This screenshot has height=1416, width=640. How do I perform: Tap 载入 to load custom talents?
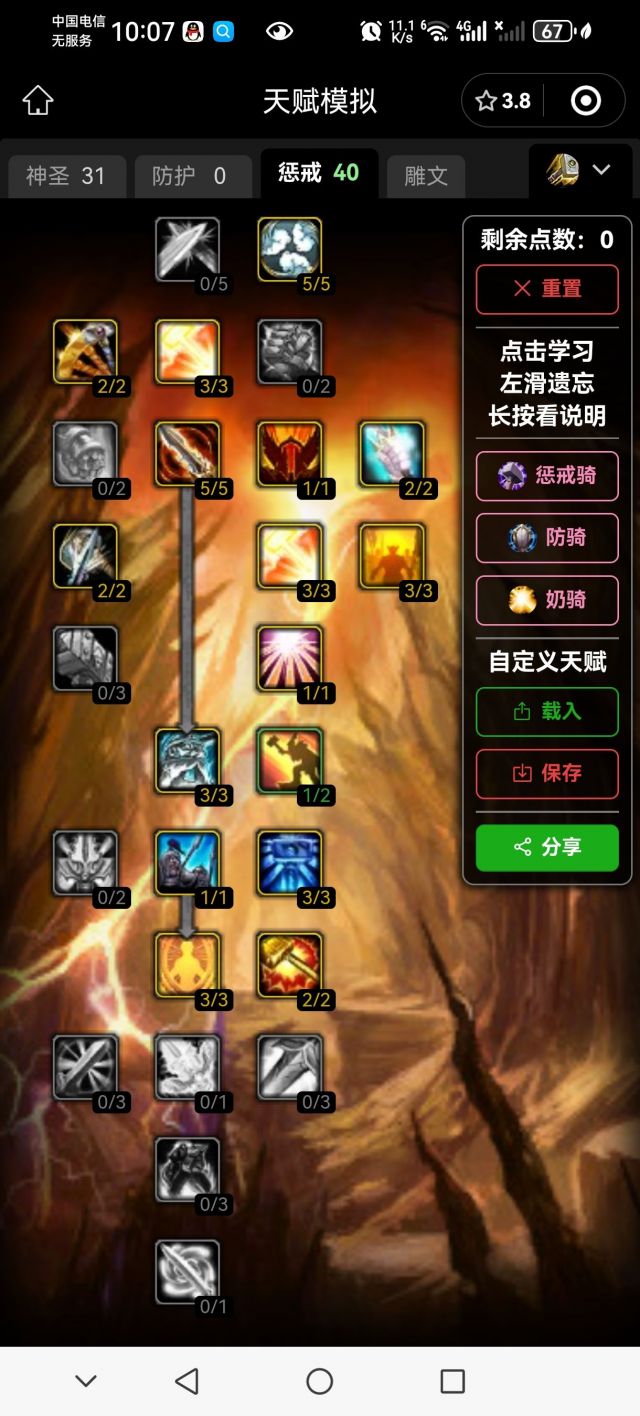click(547, 711)
